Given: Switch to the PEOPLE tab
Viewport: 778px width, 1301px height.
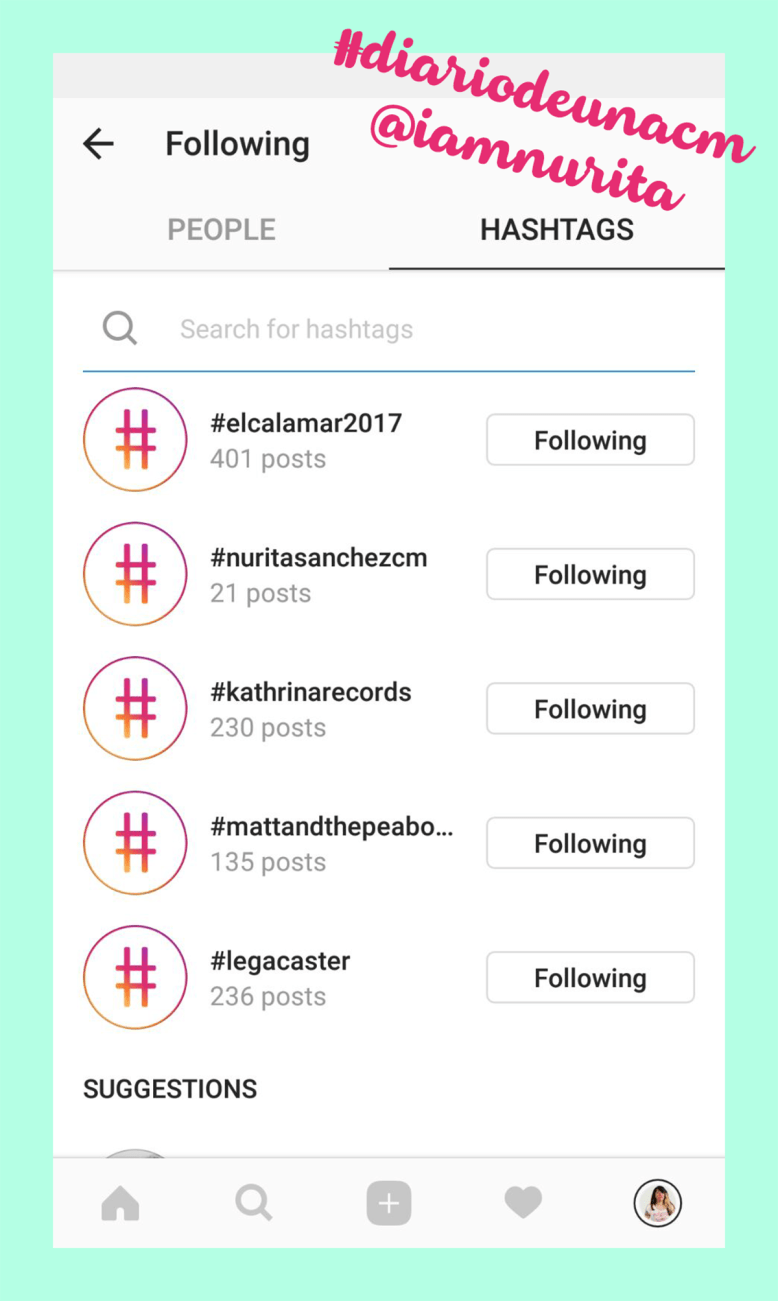Looking at the screenshot, I should pyautogui.click(x=221, y=229).
